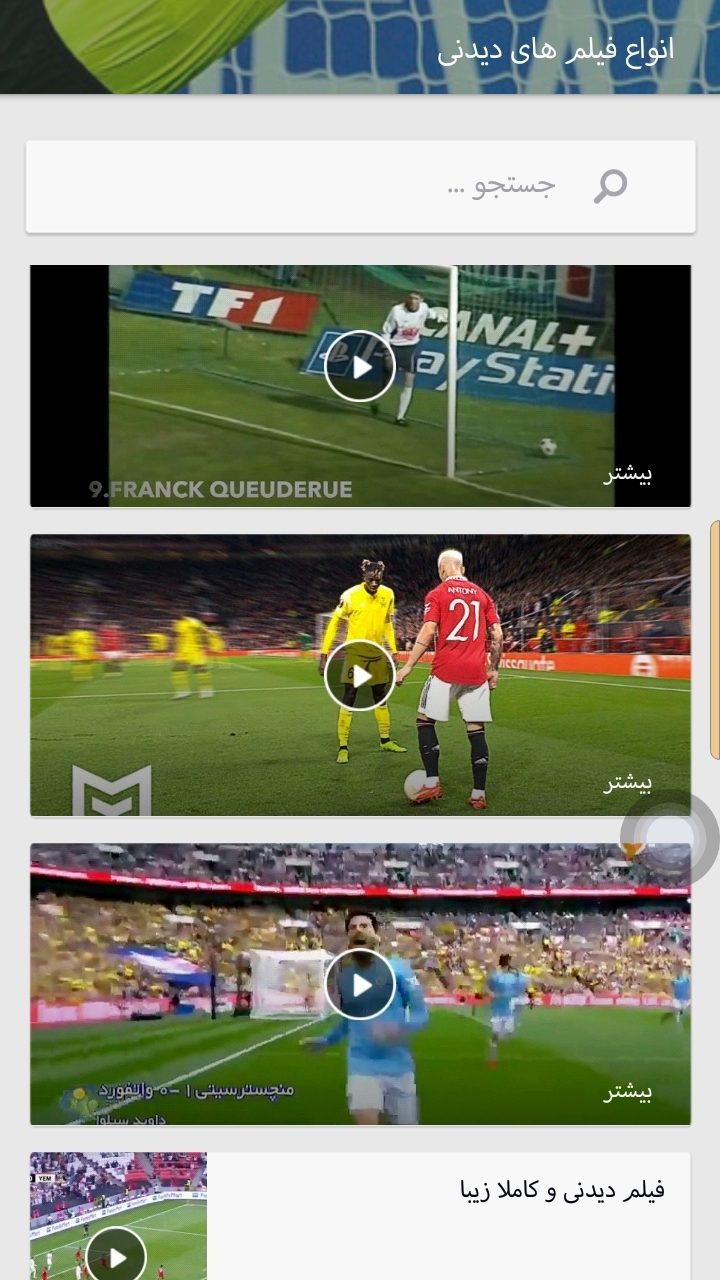720x1280 pixels.
Task: Play the منچسترسیتی والفورد video
Action: click(360, 984)
